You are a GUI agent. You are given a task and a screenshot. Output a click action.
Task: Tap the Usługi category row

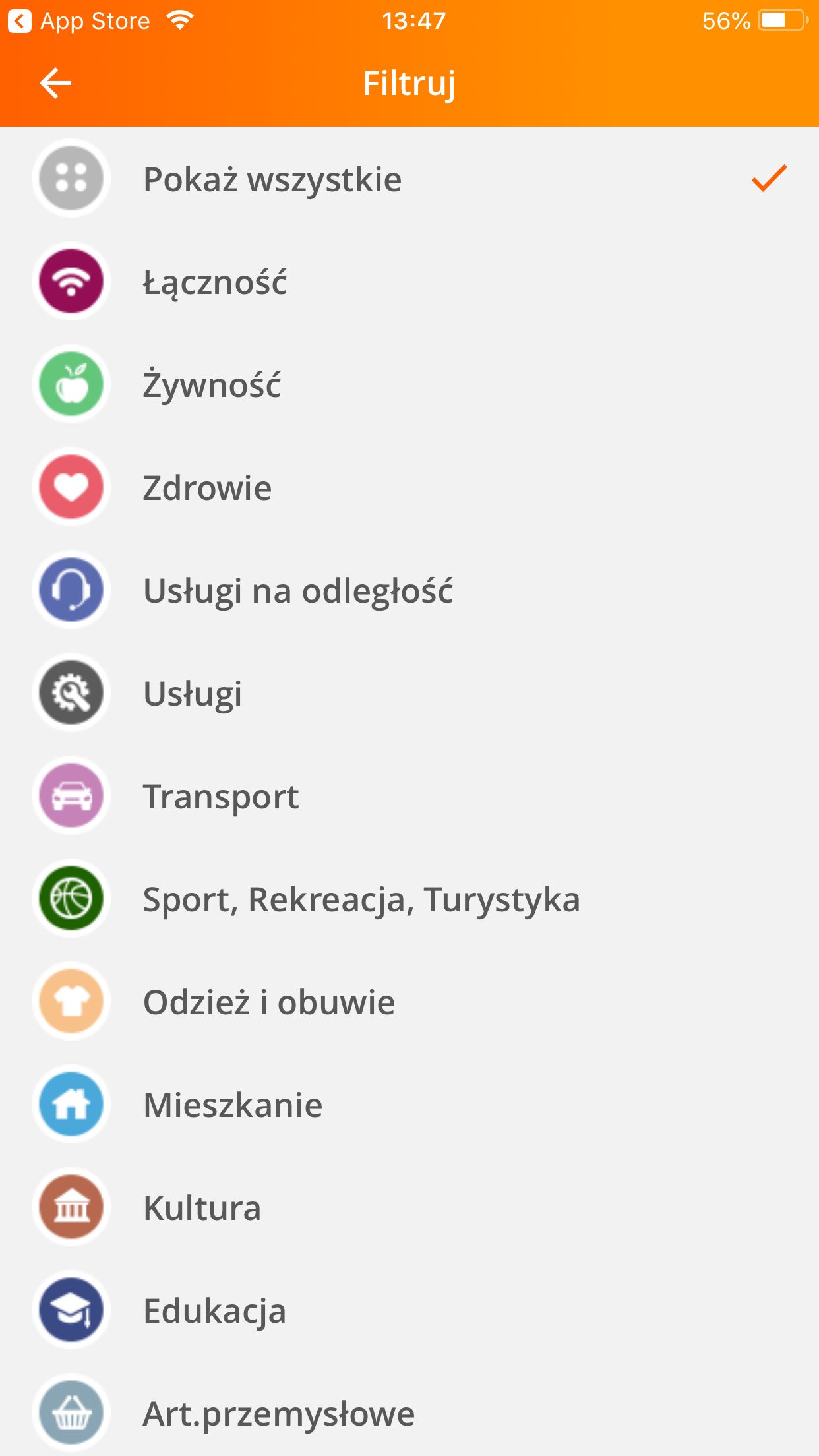point(409,693)
